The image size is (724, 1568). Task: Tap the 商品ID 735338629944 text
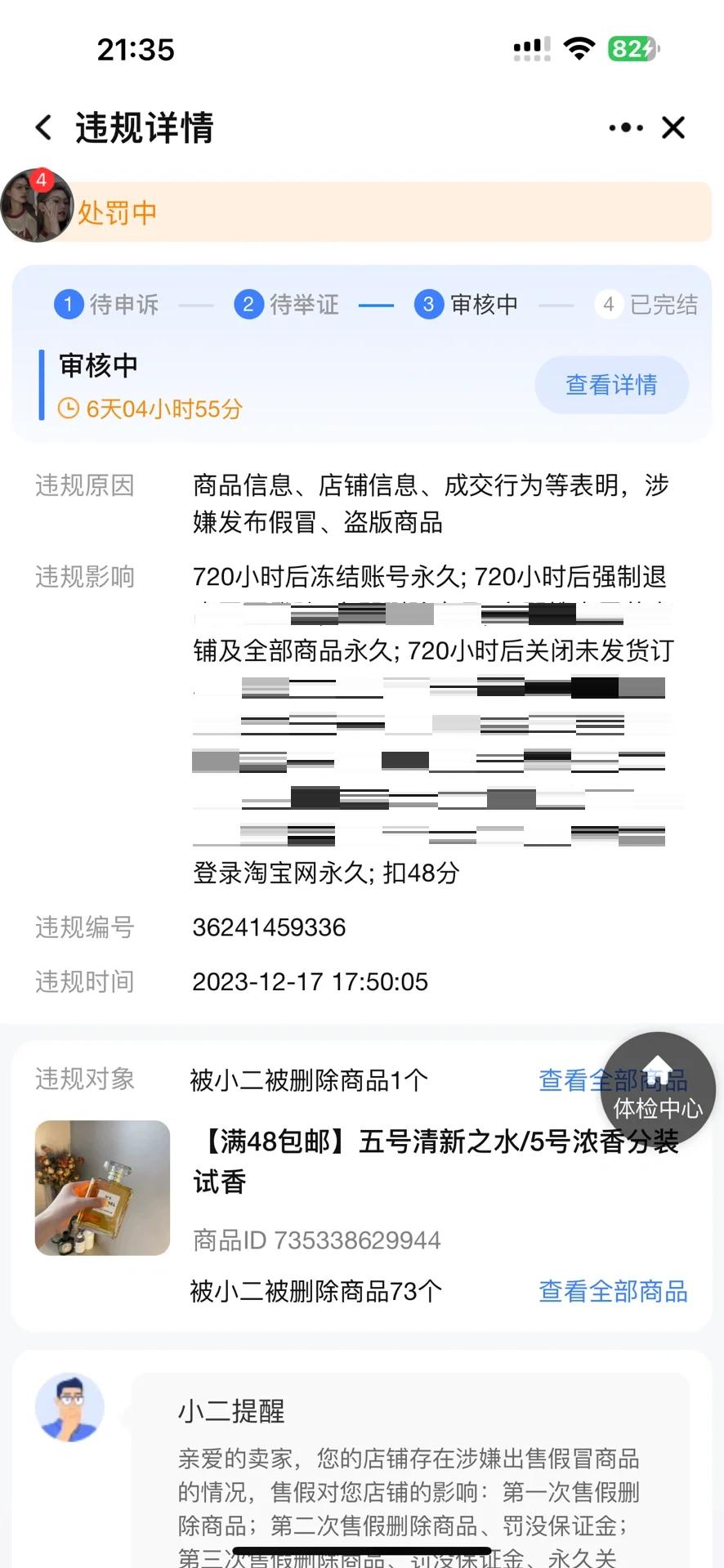click(x=316, y=1240)
